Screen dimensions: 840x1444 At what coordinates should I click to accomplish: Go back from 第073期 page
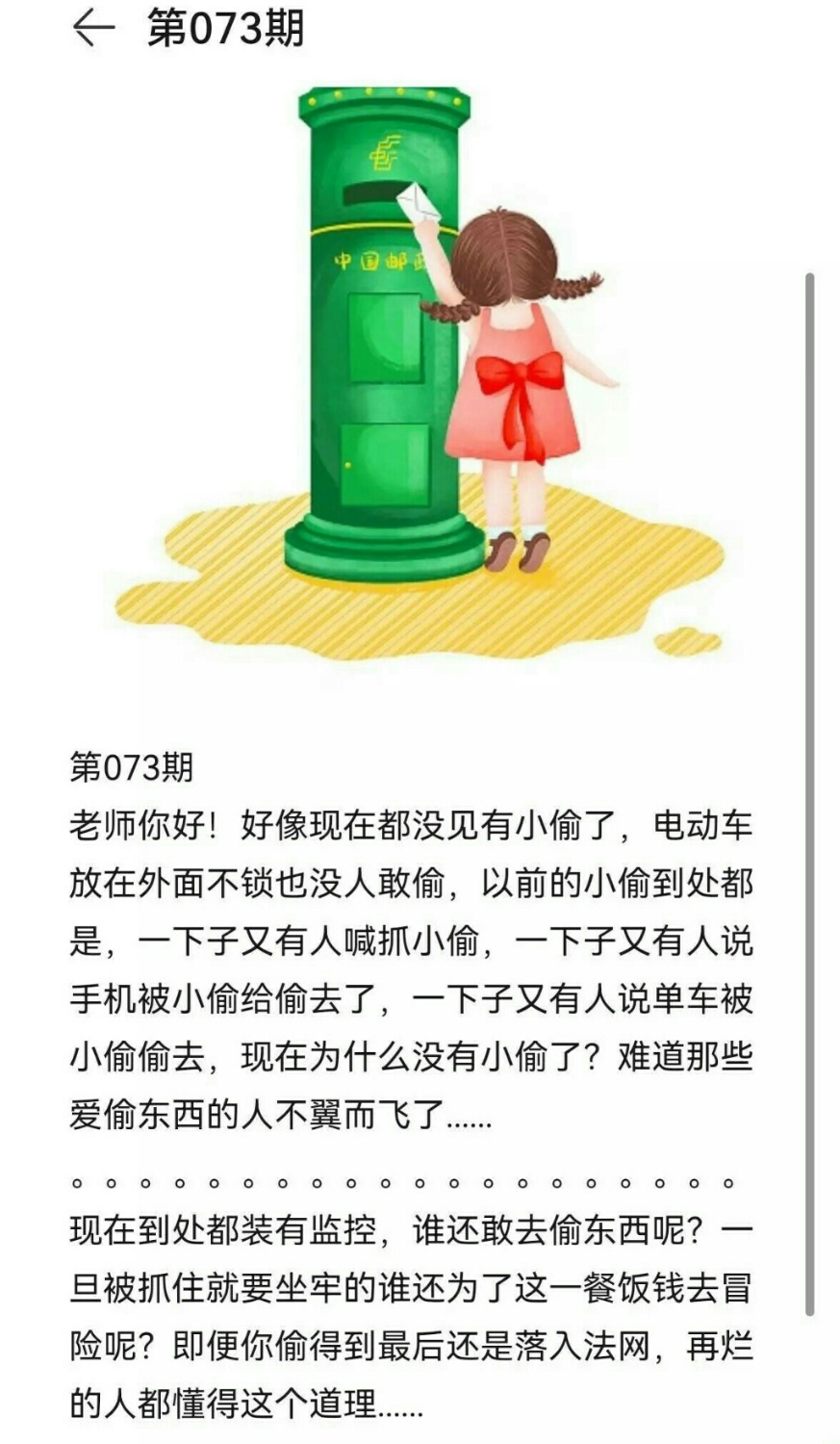[92, 28]
